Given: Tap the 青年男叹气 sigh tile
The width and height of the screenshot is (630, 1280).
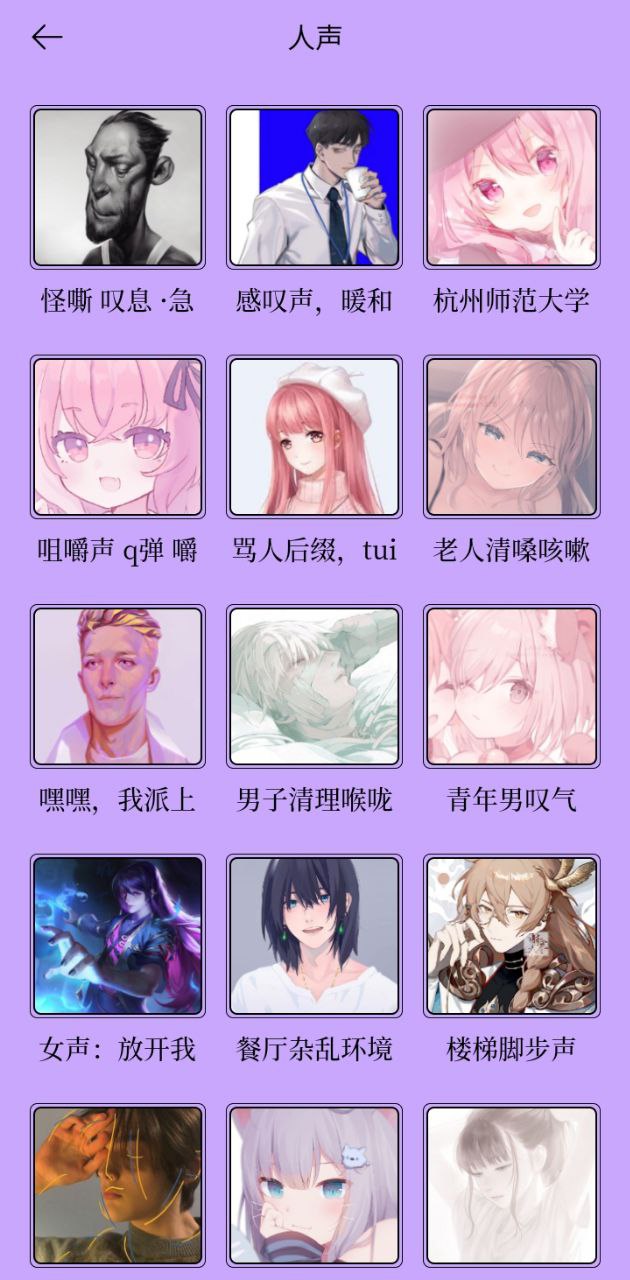Looking at the screenshot, I should [511, 686].
